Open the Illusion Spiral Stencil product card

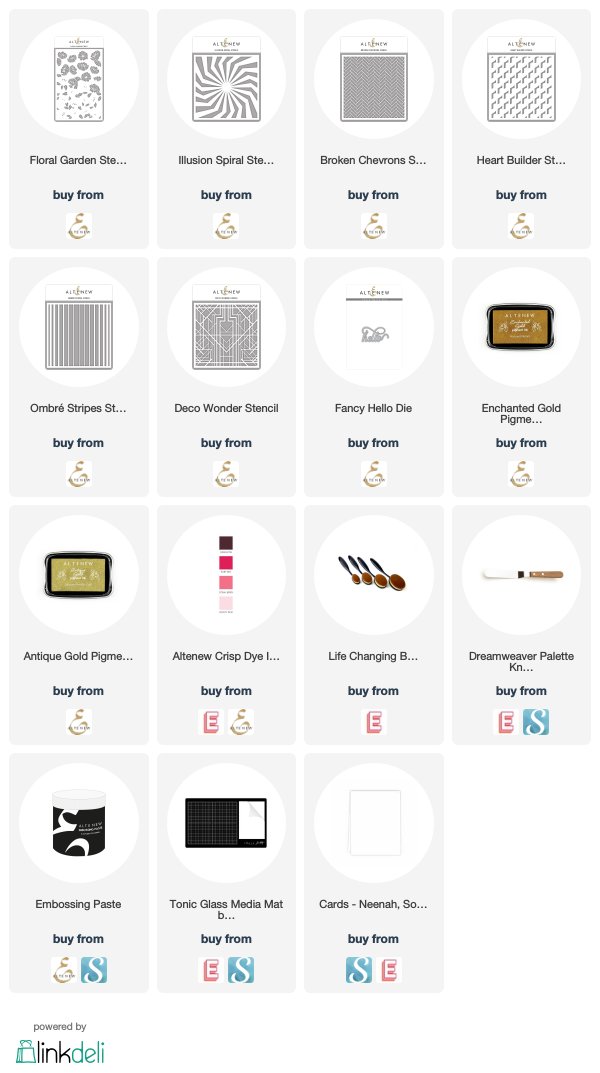226,129
